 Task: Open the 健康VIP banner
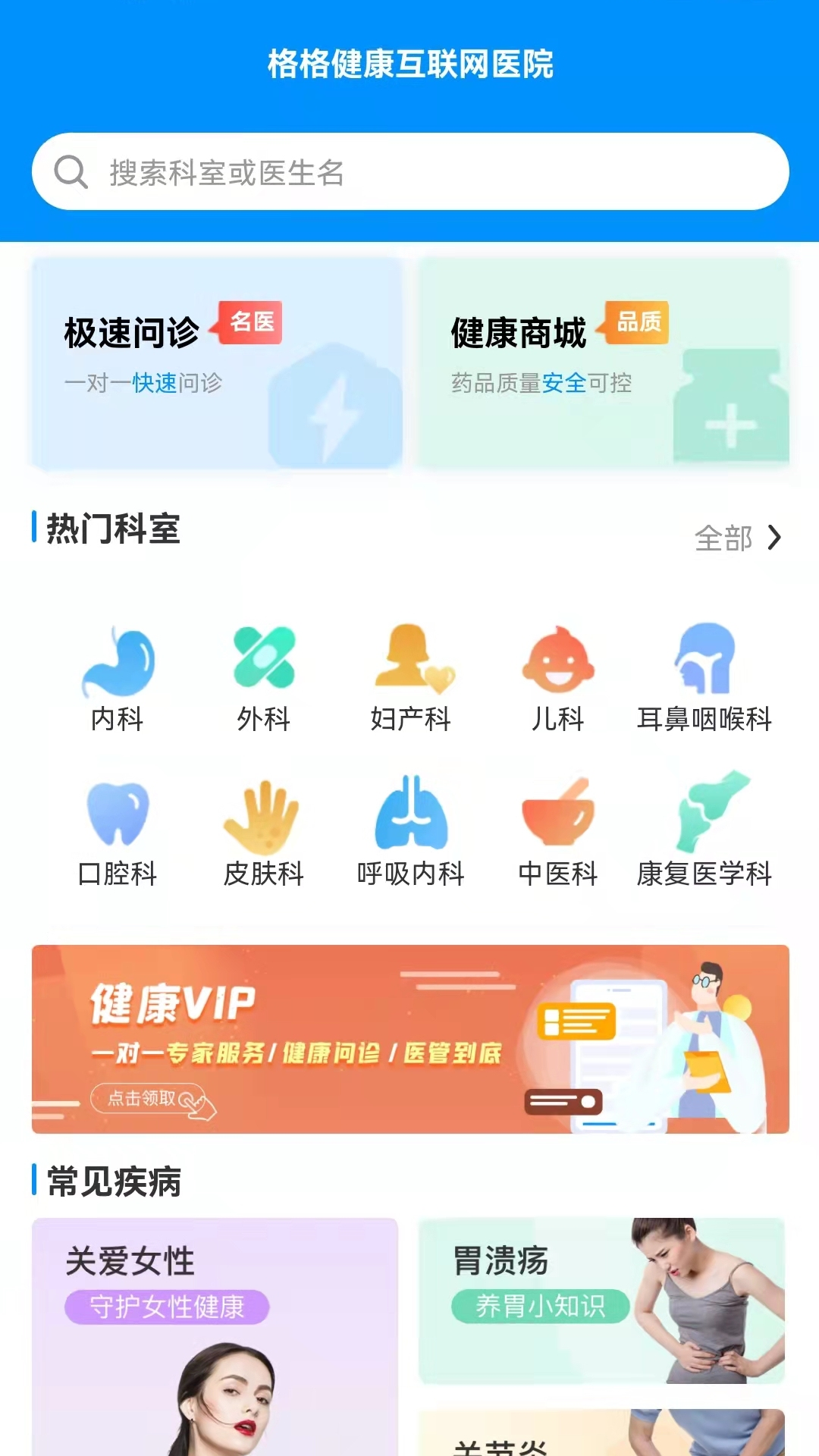[x=410, y=1039]
